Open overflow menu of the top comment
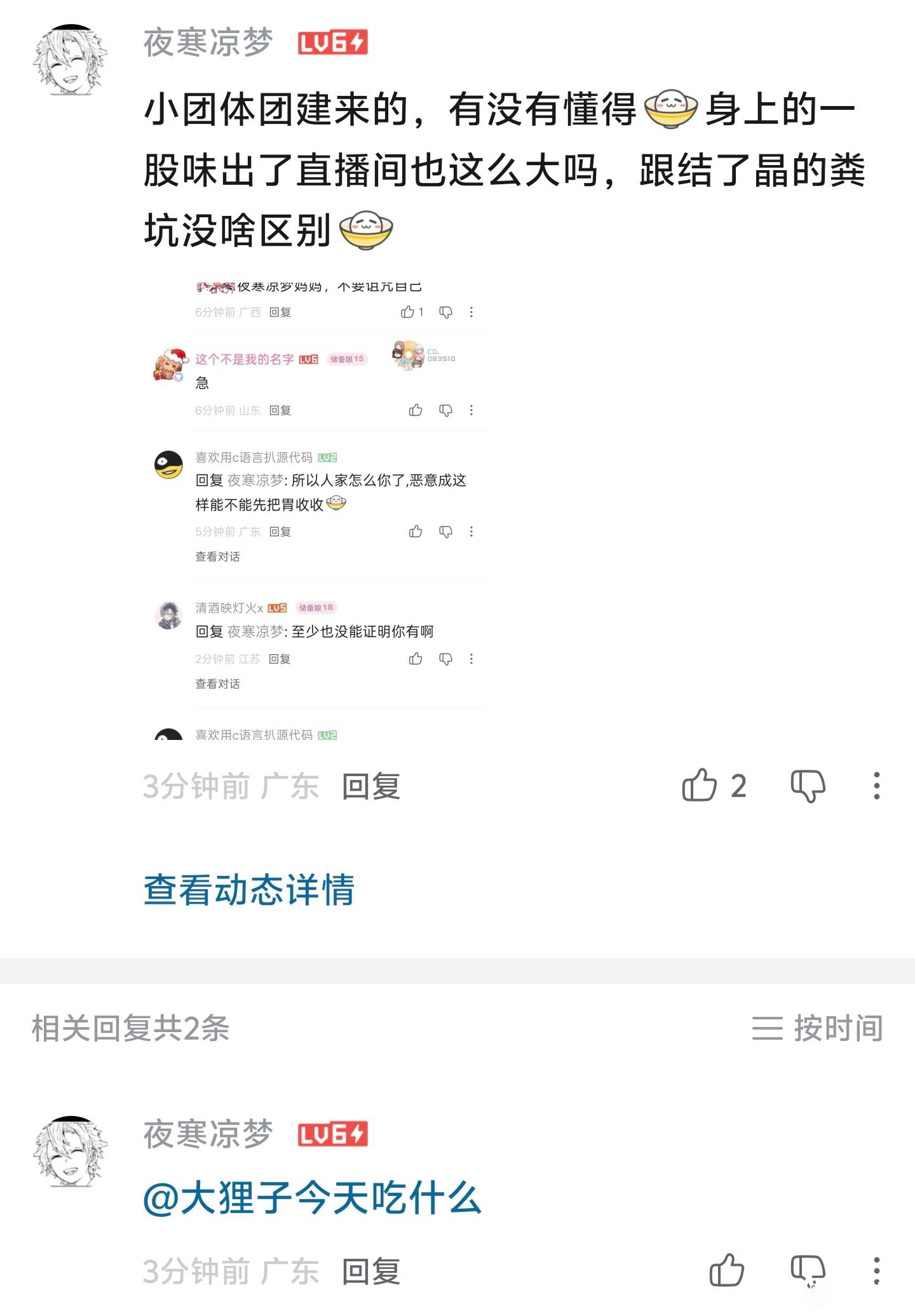This screenshot has width=915, height=1316. [877, 786]
